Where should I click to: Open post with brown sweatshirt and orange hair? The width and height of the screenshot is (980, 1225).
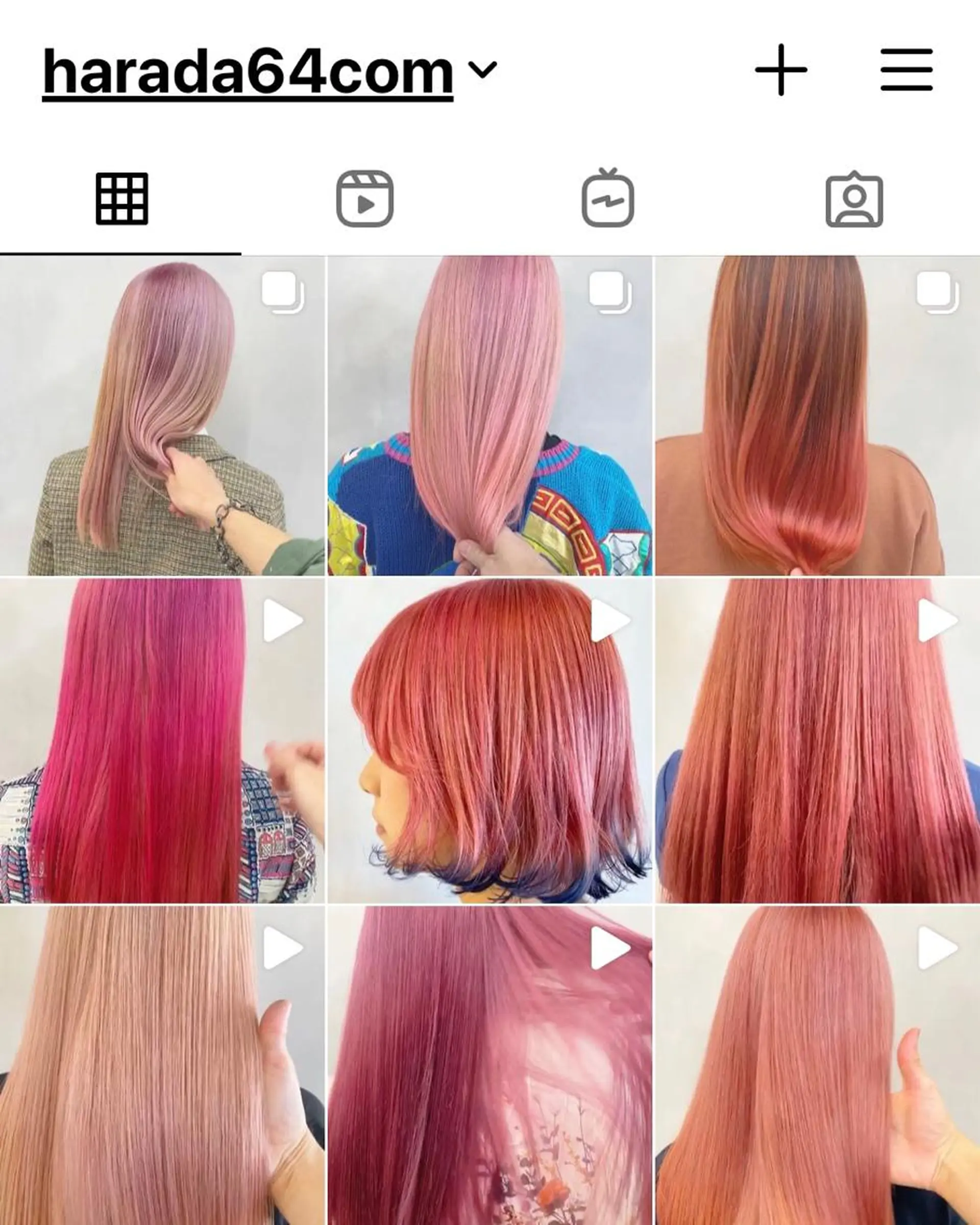(817, 416)
